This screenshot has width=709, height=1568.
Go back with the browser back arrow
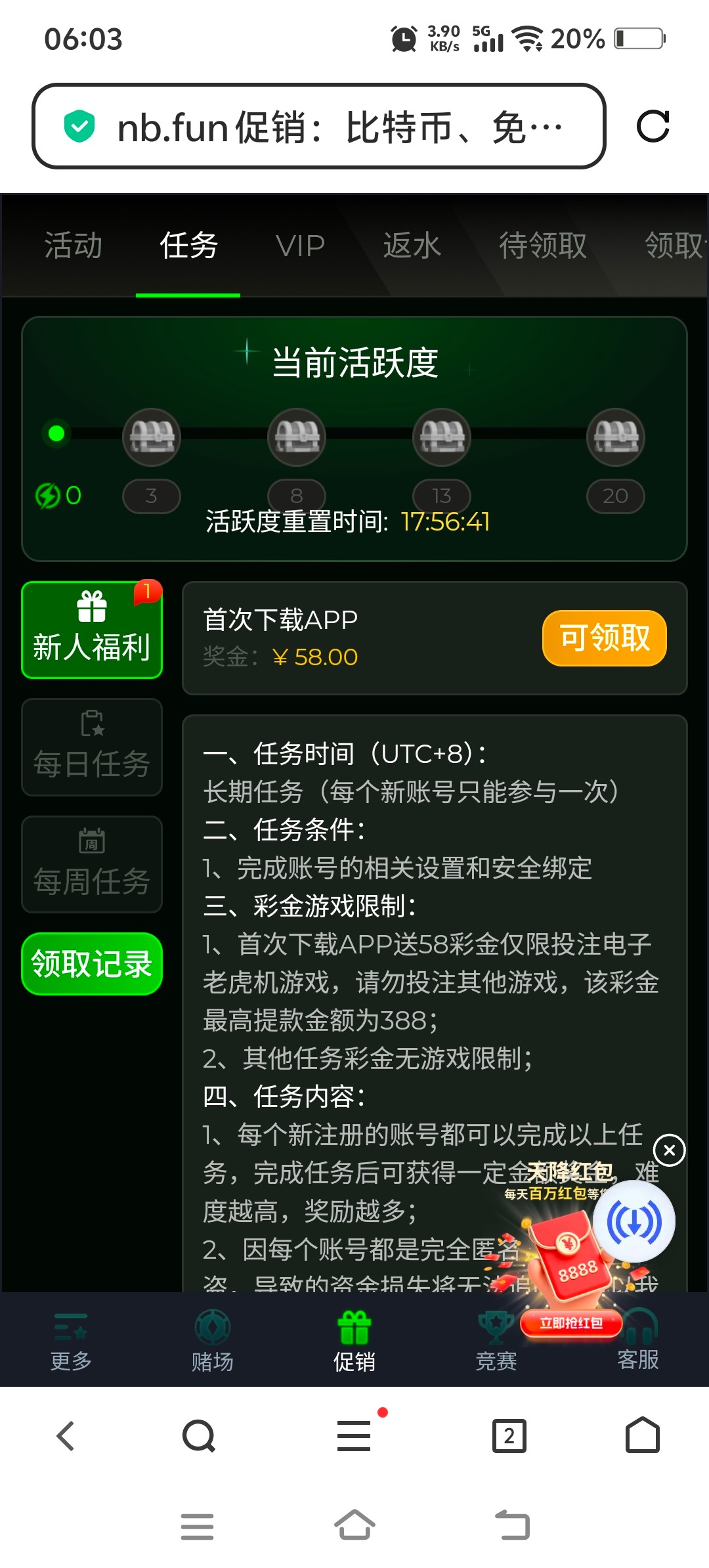coord(66,1436)
